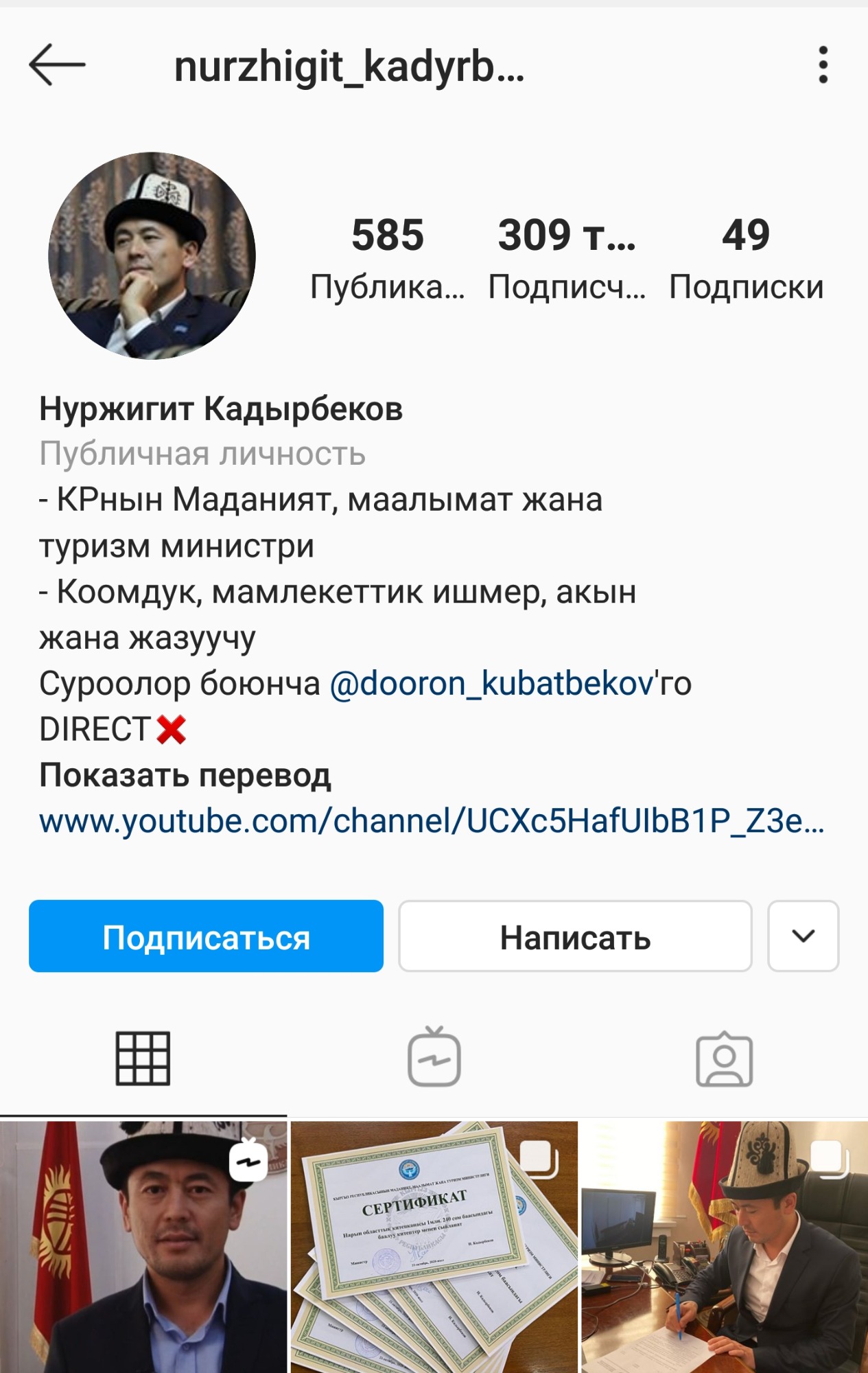
Task: Tap Показать перевод to translate bio
Action: pos(185,776)
